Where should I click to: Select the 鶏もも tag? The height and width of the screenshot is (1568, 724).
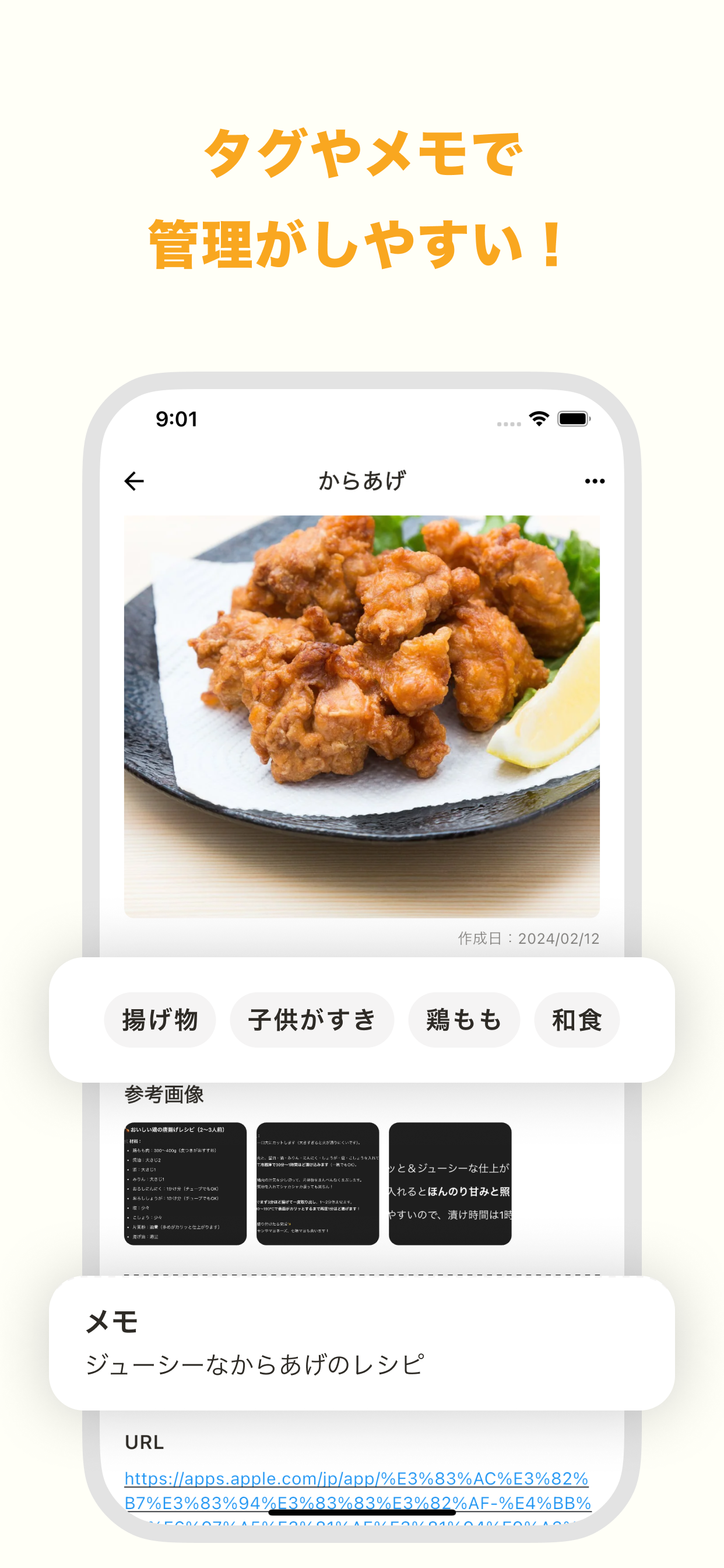[x=464, y=1020]
